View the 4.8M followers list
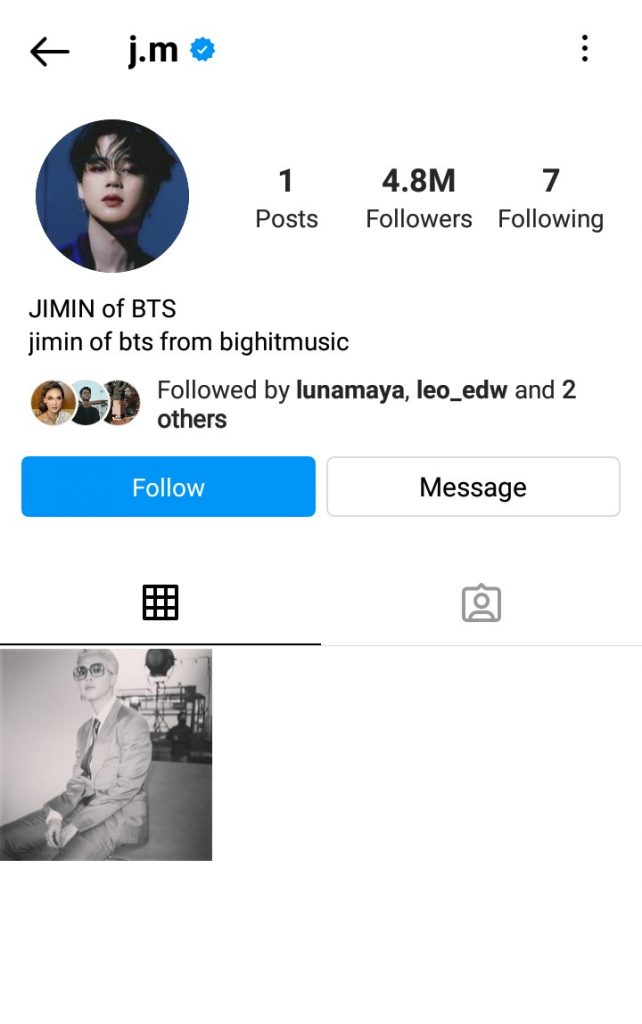642x1024 pixels. coord(418,199)
